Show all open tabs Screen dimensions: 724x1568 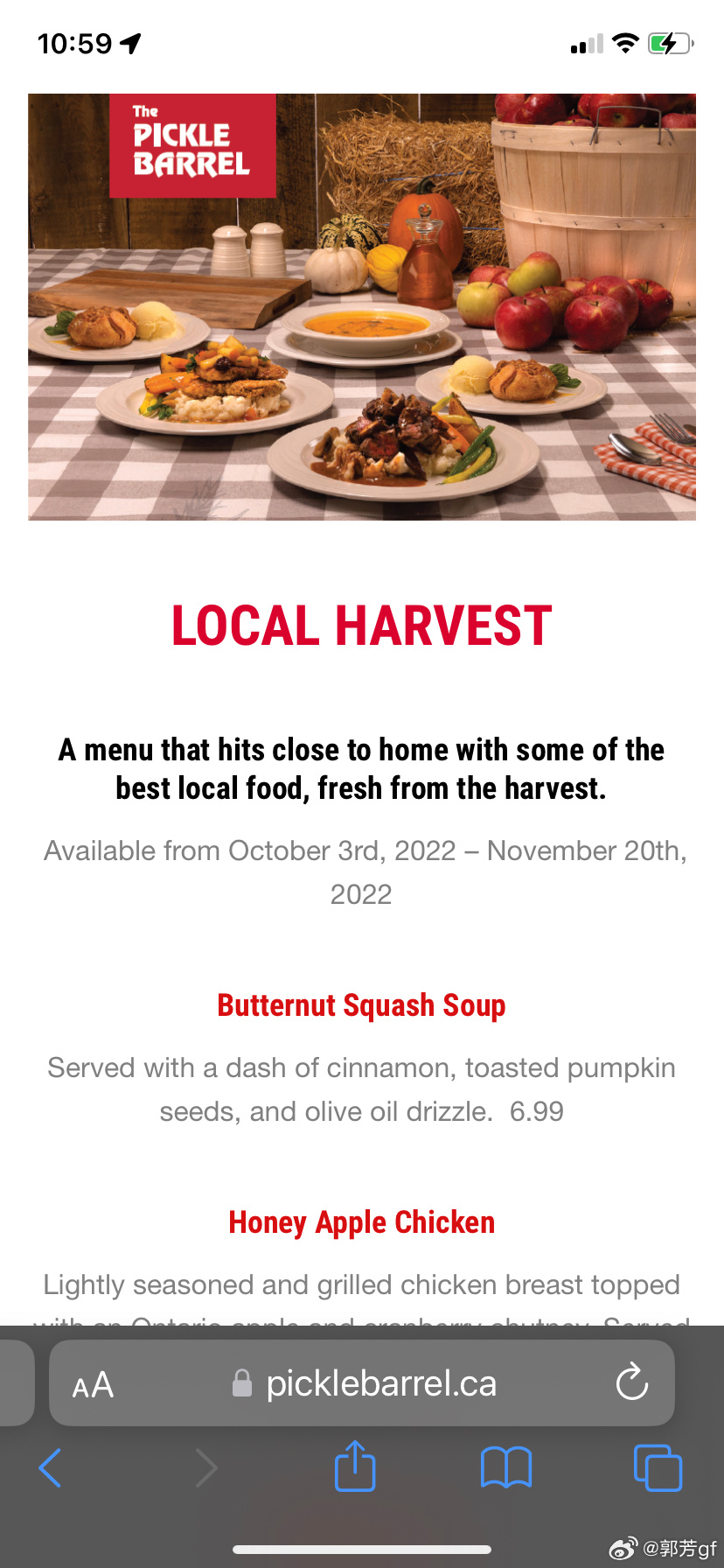point(657,1467)
